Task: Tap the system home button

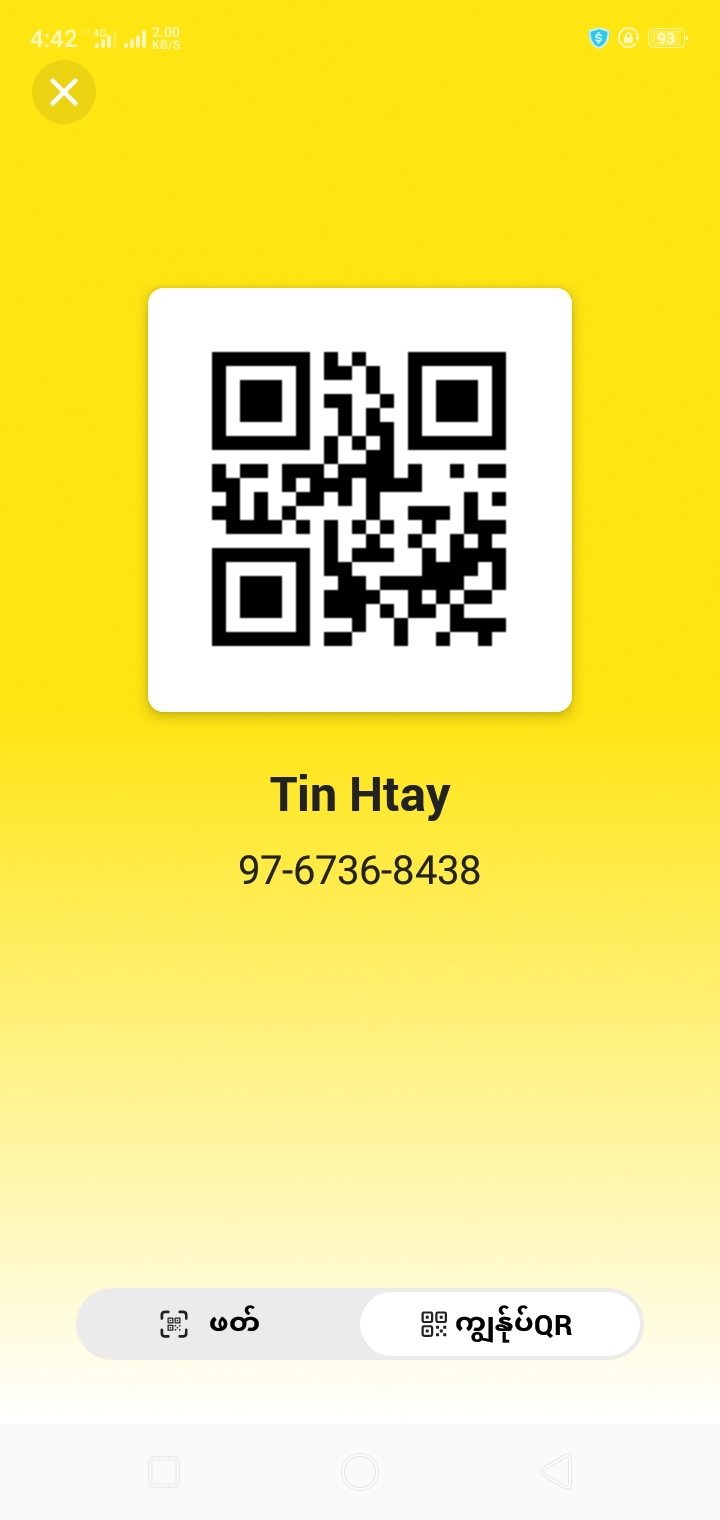Action: point(360,1471)
